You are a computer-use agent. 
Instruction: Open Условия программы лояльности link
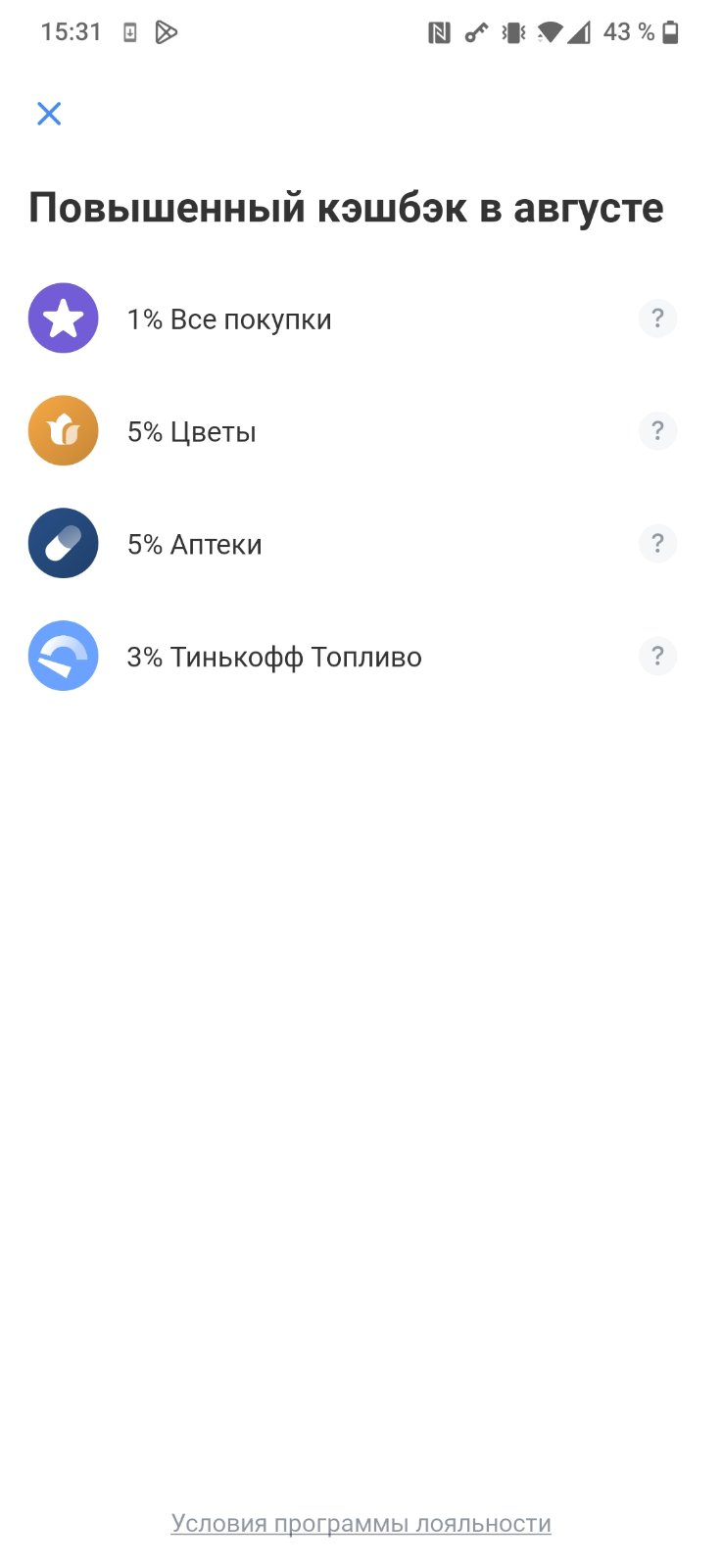click(361, 1524)
